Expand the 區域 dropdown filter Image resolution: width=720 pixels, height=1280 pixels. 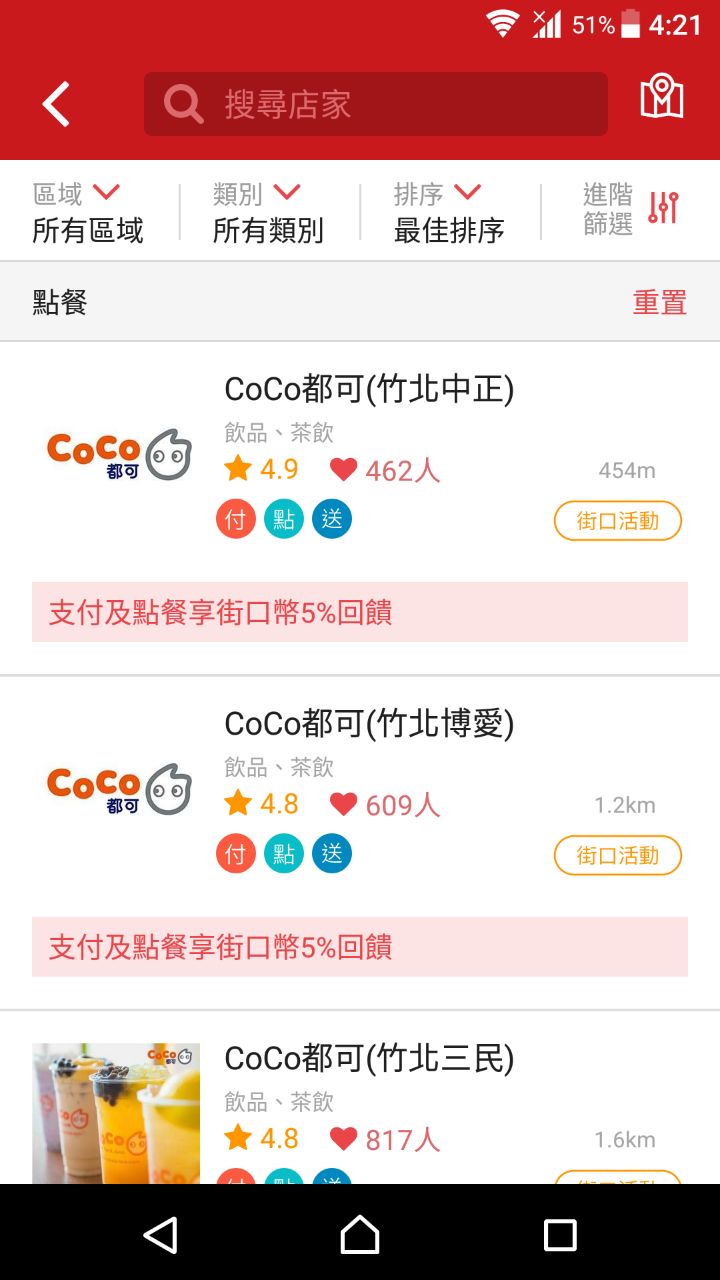[x=88, y=212]
